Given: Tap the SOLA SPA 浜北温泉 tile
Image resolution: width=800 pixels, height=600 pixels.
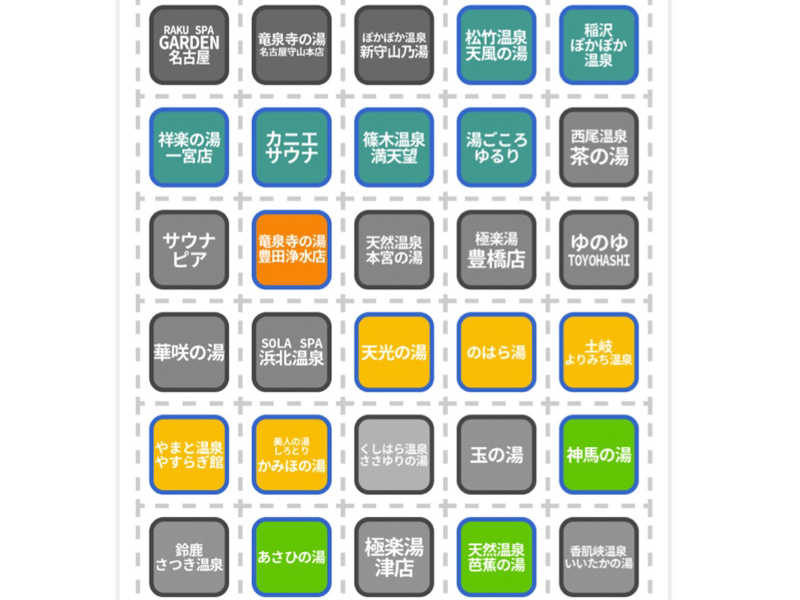Looking at the screenshot, I should click(292, 352).
